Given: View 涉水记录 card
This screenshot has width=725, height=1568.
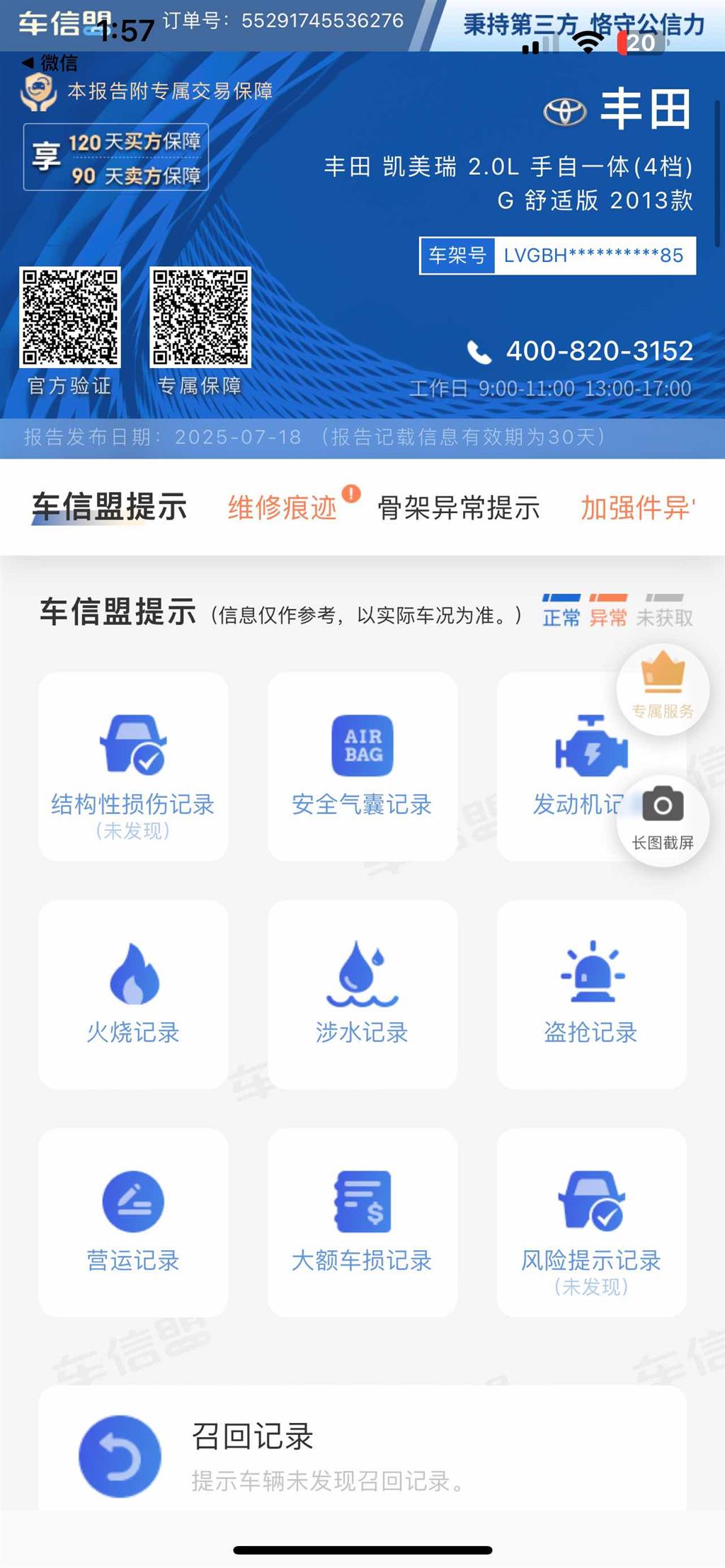Looking at the screenshot, I should [362, 994].
